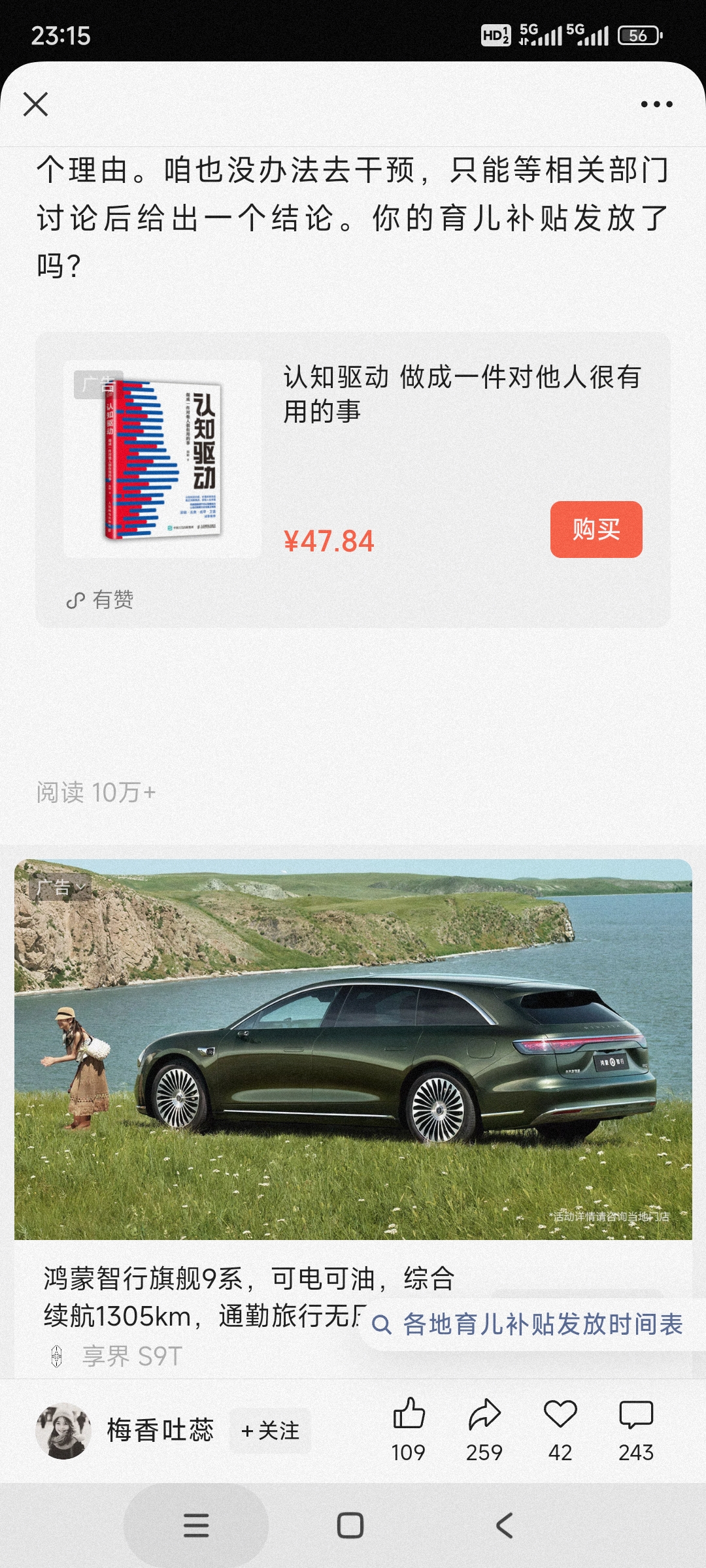Screen dimensions: 706x1568
Task: Open the 鸿蒙智行 car advertisement
Action: pos(353,1049)
